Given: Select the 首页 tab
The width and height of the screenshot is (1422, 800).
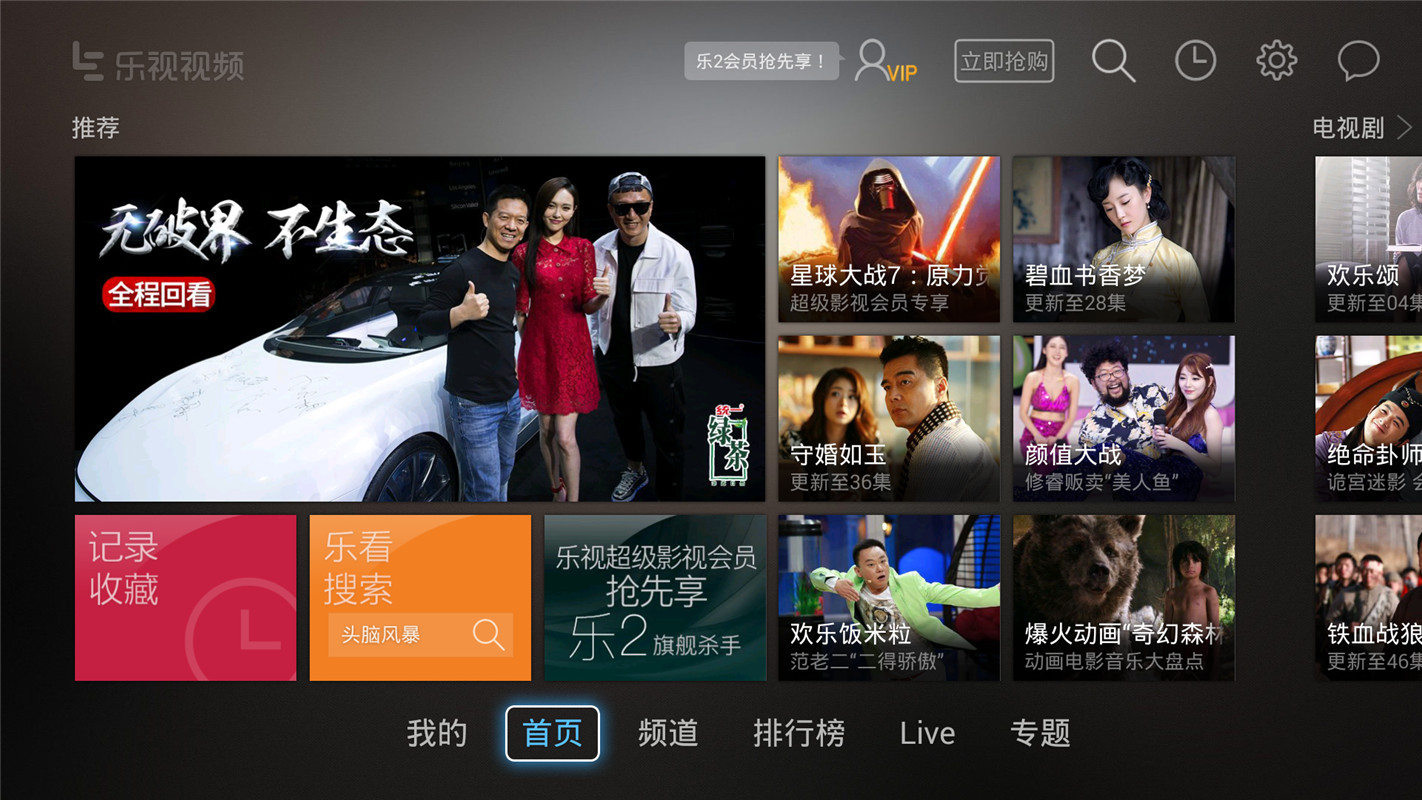Looking at the screenshot, I should click(552, 733).
